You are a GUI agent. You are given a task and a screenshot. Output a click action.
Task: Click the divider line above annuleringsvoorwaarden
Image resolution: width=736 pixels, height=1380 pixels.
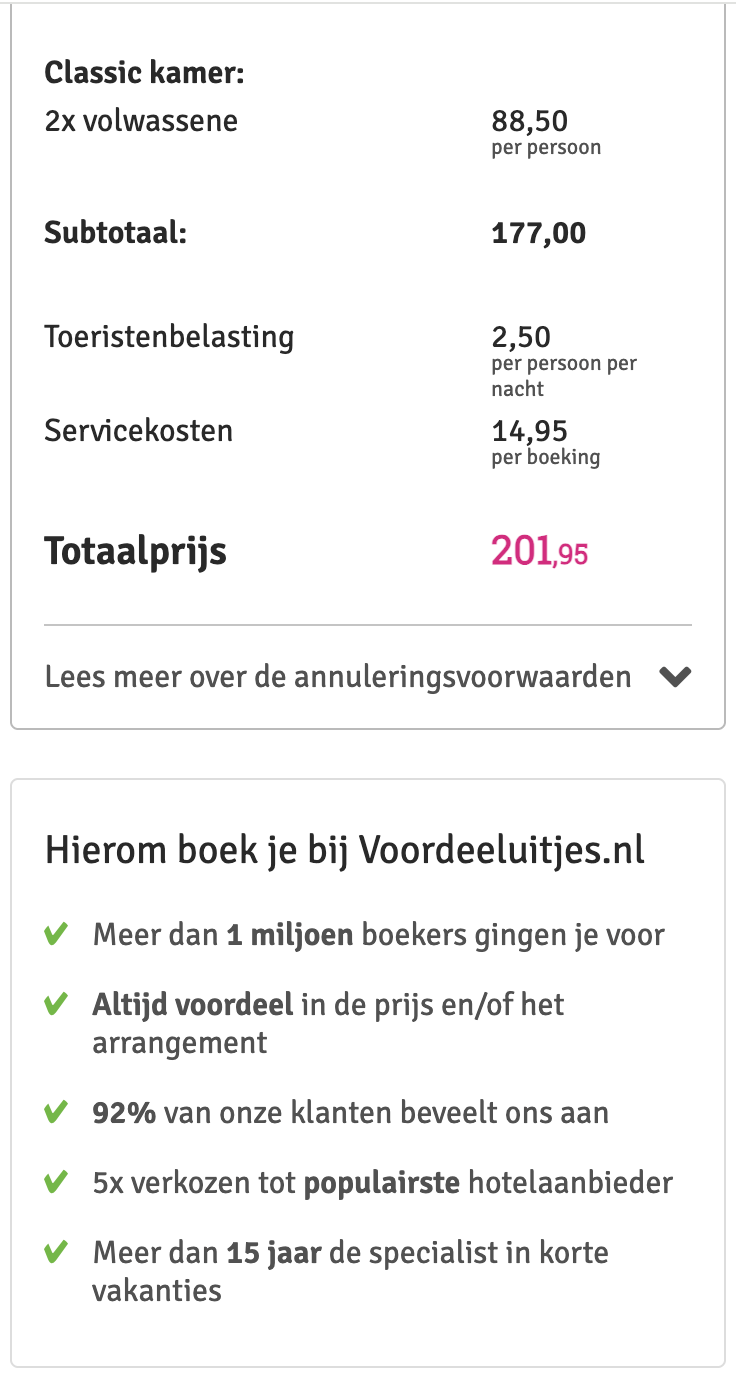tap(368, 623)
